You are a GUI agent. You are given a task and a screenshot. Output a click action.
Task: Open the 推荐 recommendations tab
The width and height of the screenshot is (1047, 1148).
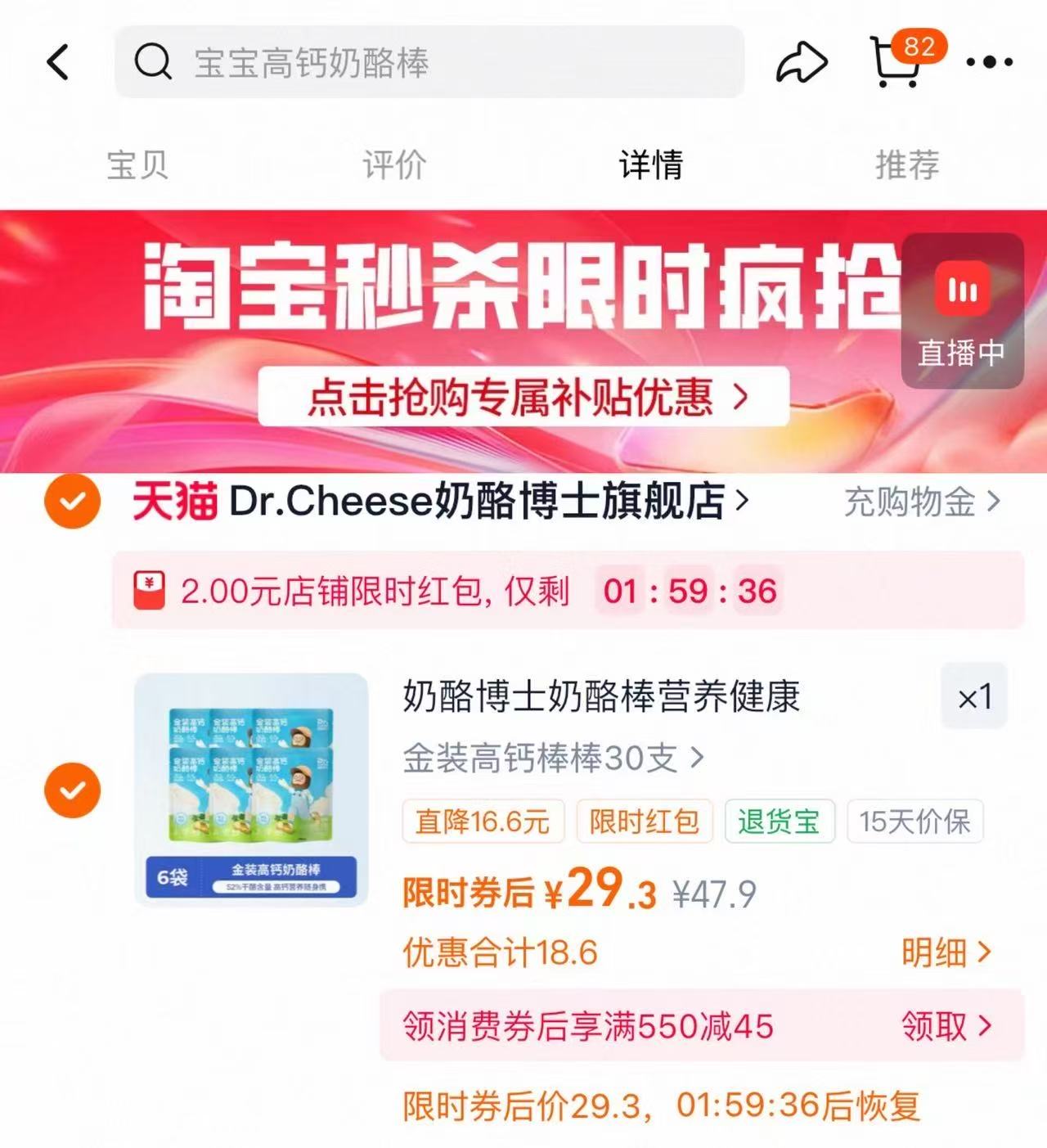(906, 164)
